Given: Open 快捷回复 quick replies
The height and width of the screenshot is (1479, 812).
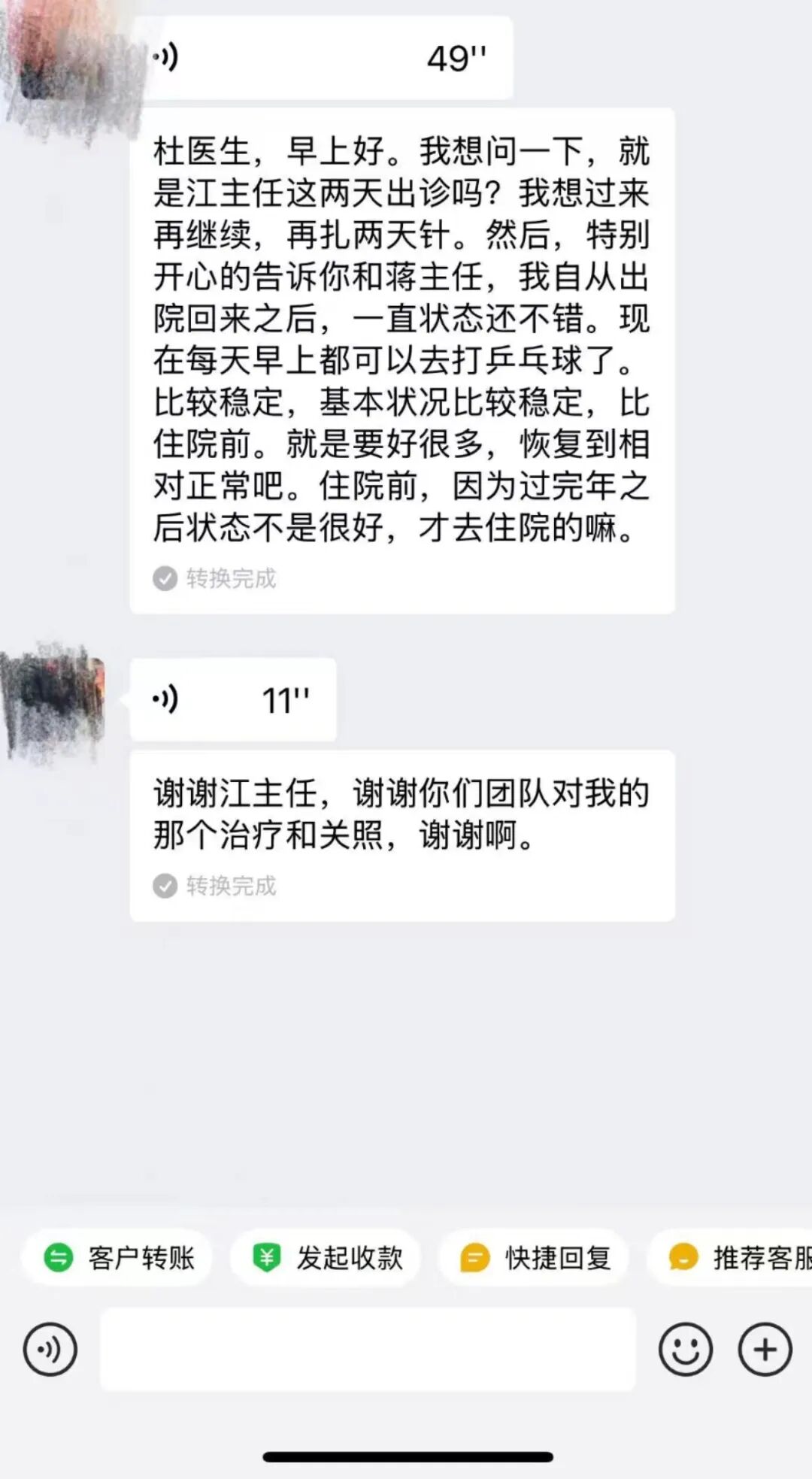Looking at the screenshot, I should click(534, 1257).
